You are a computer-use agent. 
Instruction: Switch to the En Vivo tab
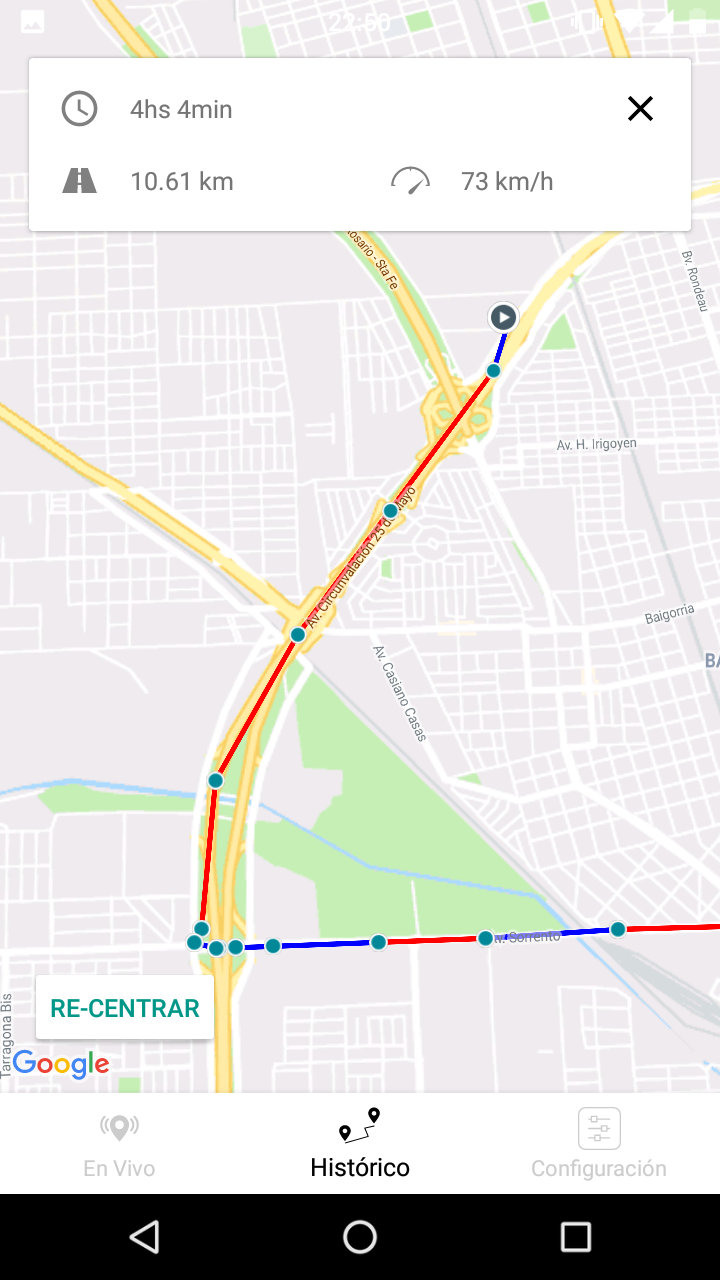(119, 1144)
